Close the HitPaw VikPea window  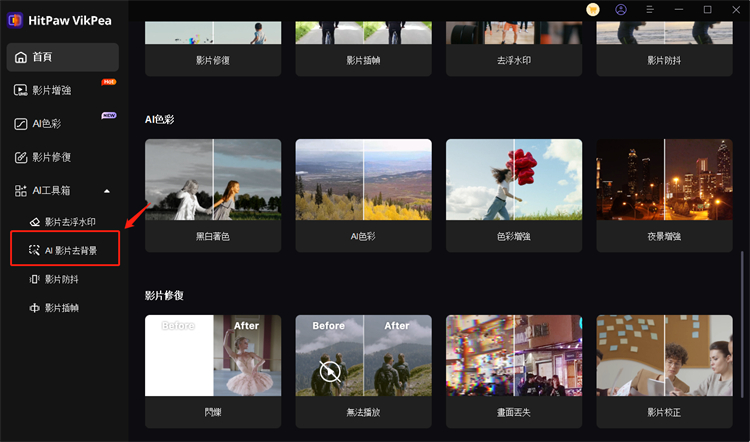coord(735,9)
